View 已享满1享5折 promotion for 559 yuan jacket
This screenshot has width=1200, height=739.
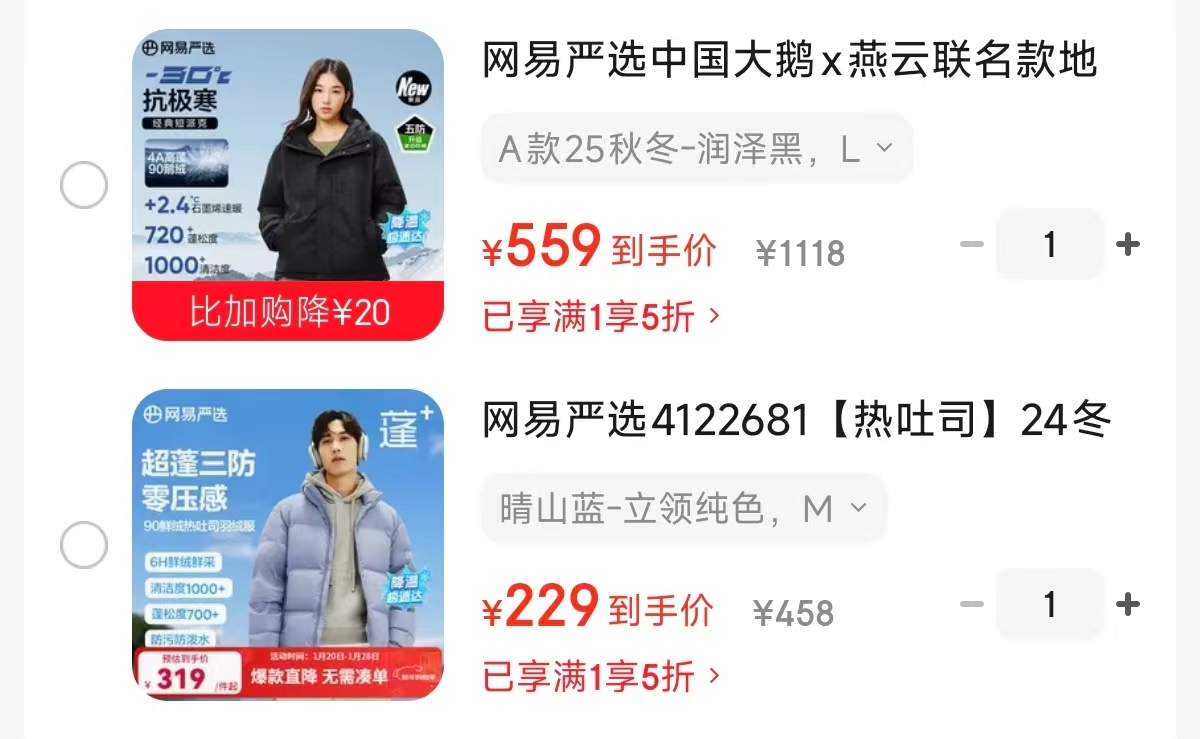coord(601,317)
